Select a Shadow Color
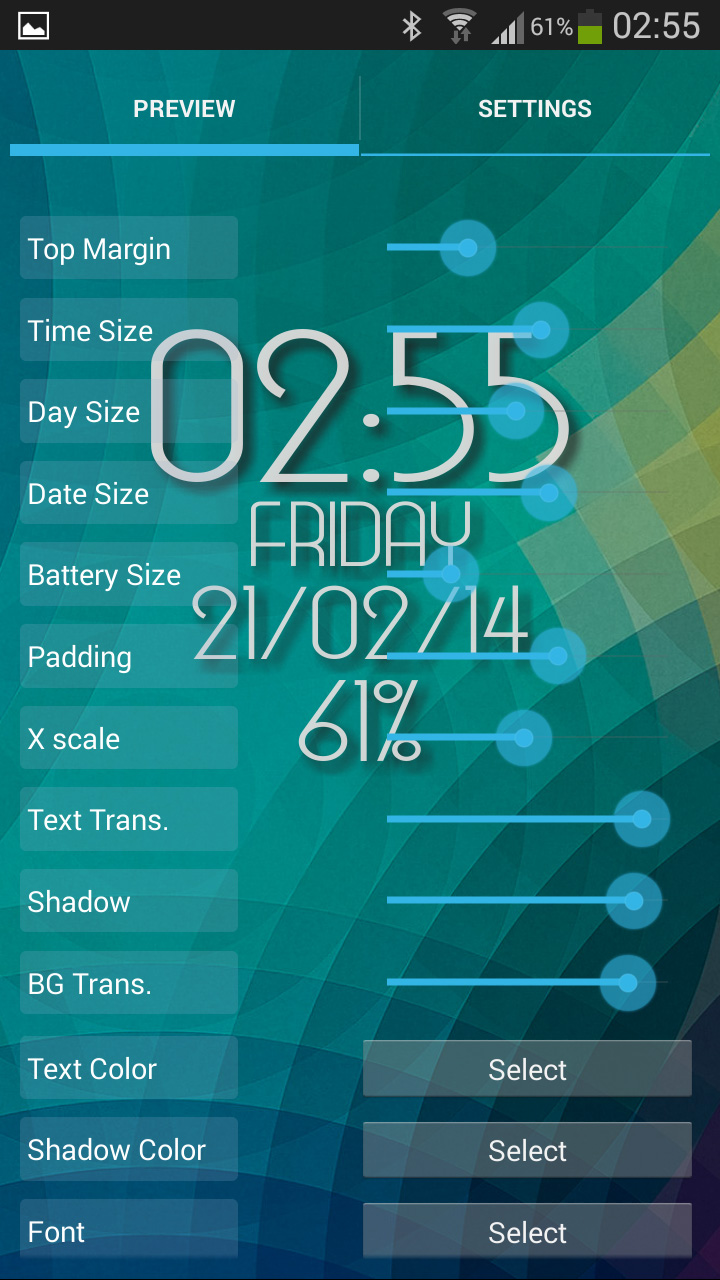Screen dimensions: 720x1280 pos(527,1151)
